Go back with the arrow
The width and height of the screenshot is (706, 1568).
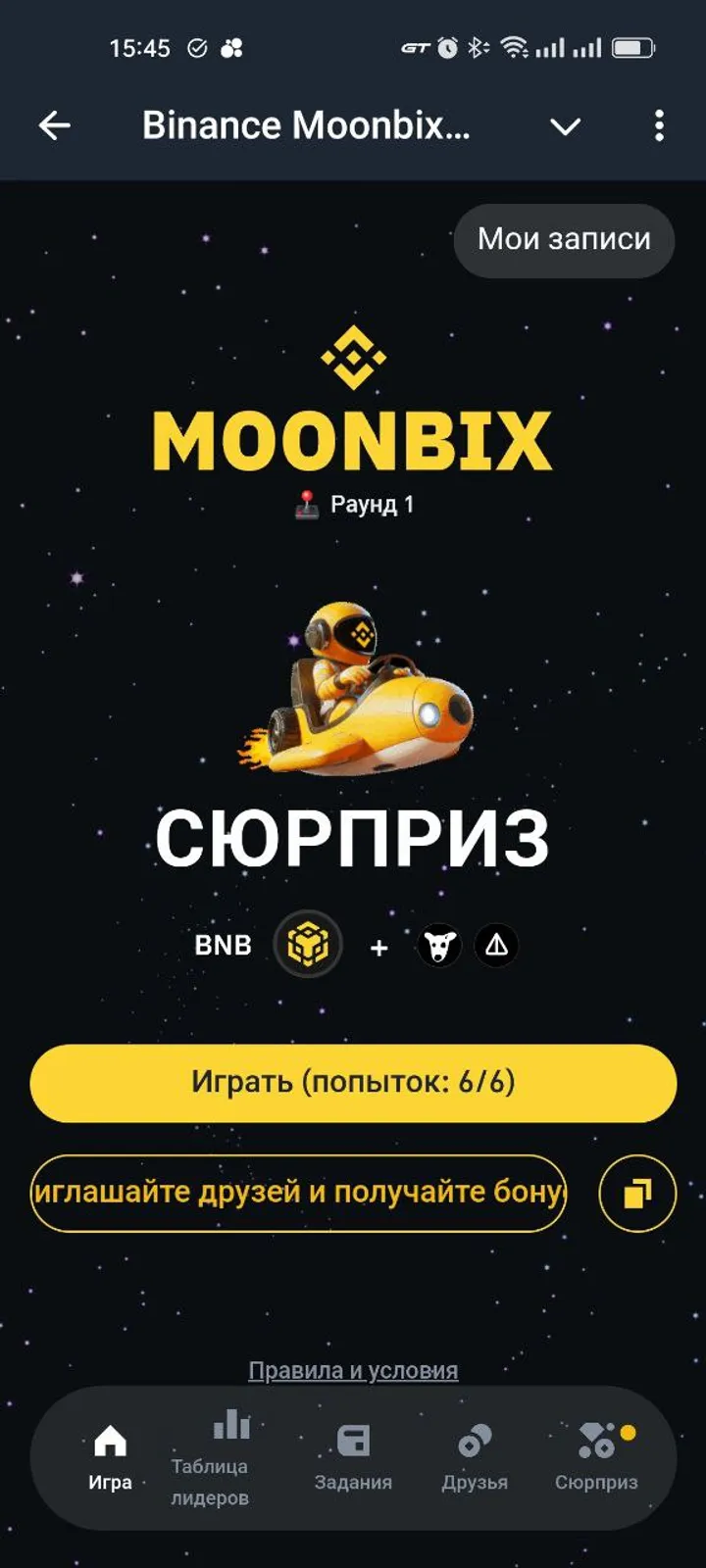pyautogui.click(x=54, y=125)
